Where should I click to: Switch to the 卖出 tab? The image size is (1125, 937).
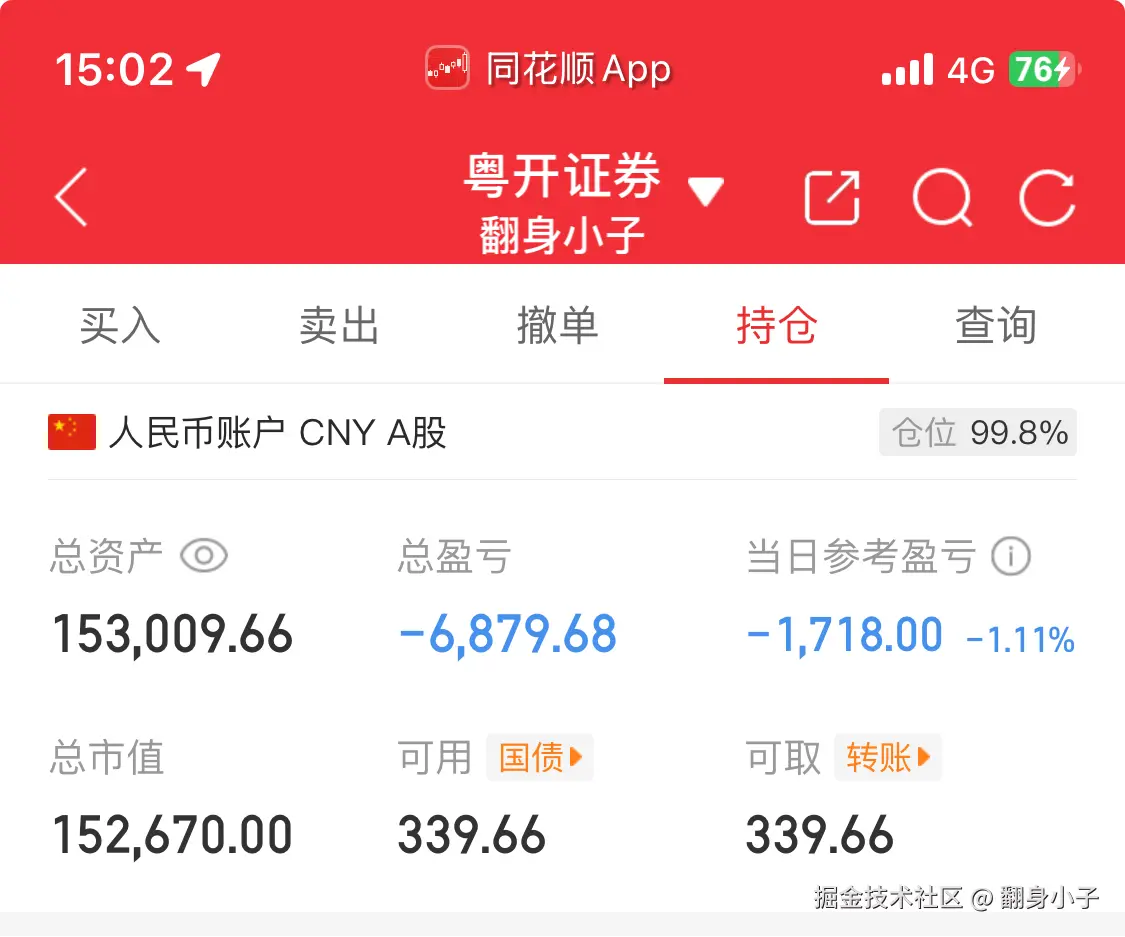[339, 326]
